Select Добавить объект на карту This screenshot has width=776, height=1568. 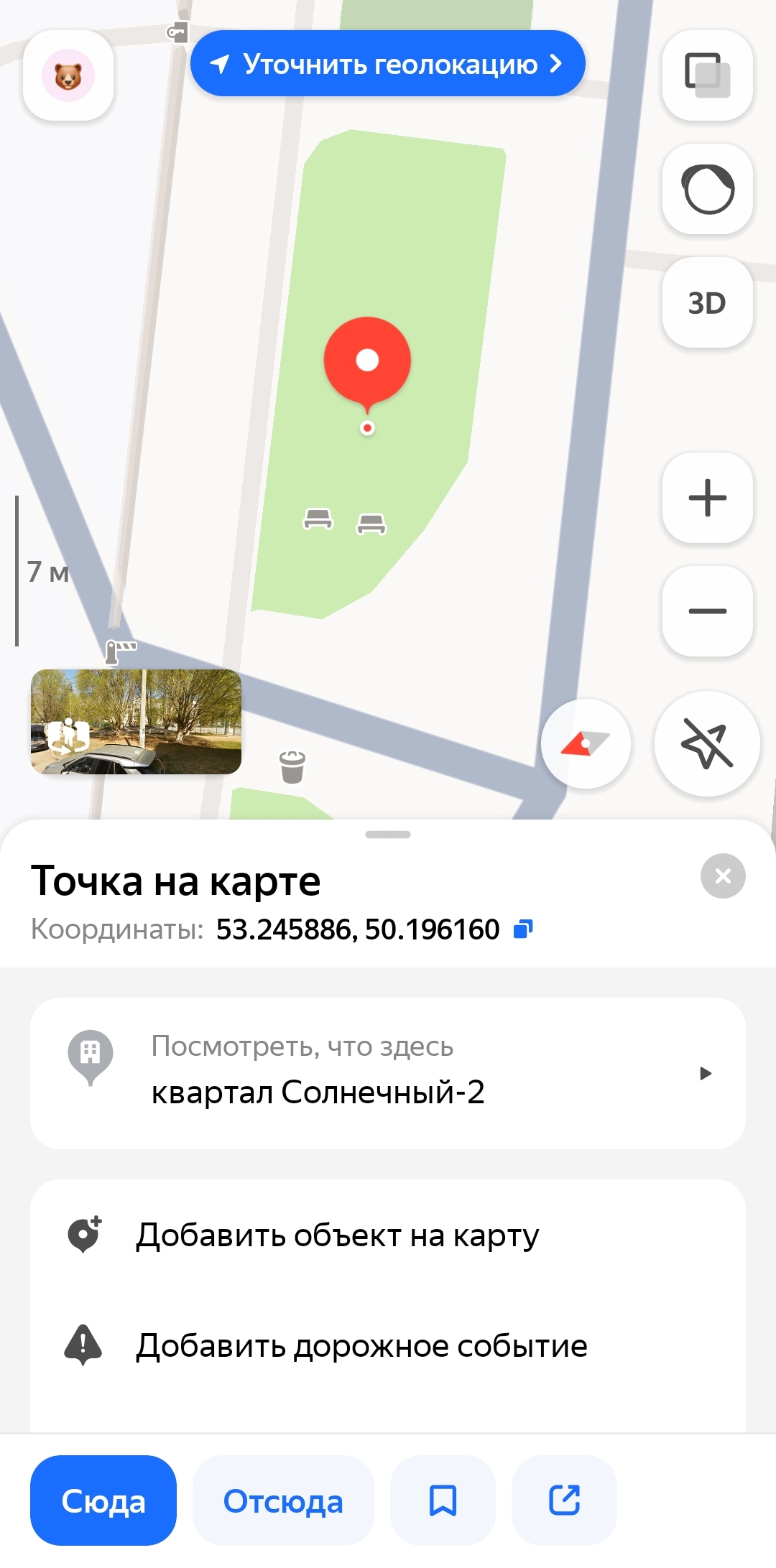(x=338, y=1235)
